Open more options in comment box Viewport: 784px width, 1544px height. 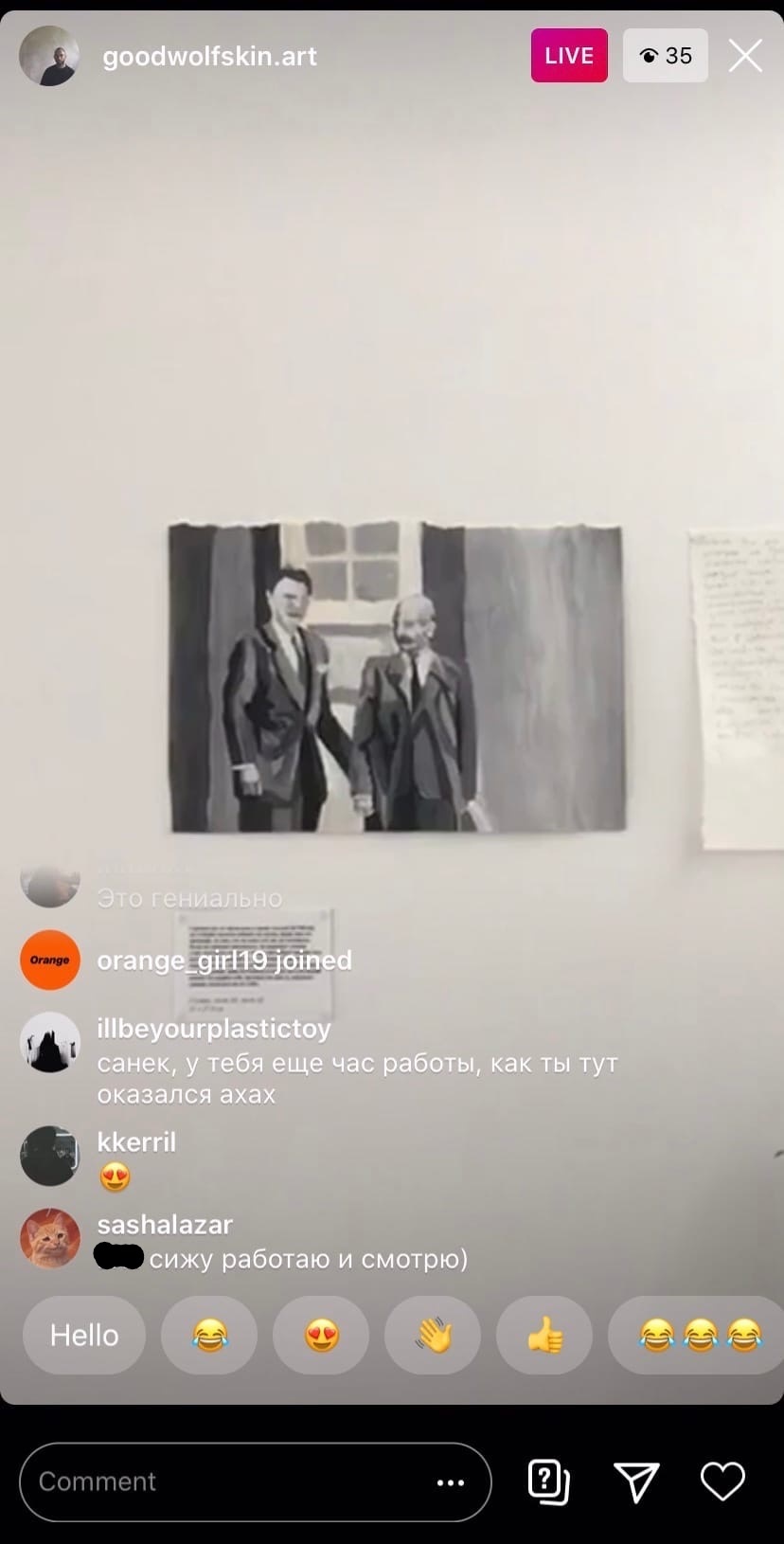451,1482
